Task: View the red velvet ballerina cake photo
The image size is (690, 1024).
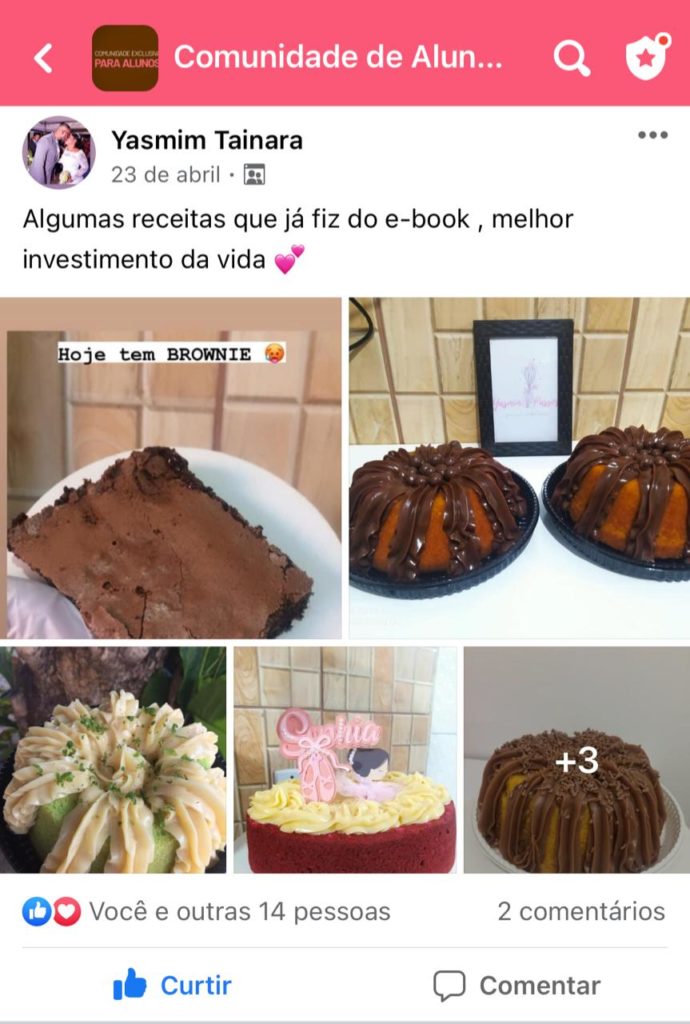Action: (345, 760)
